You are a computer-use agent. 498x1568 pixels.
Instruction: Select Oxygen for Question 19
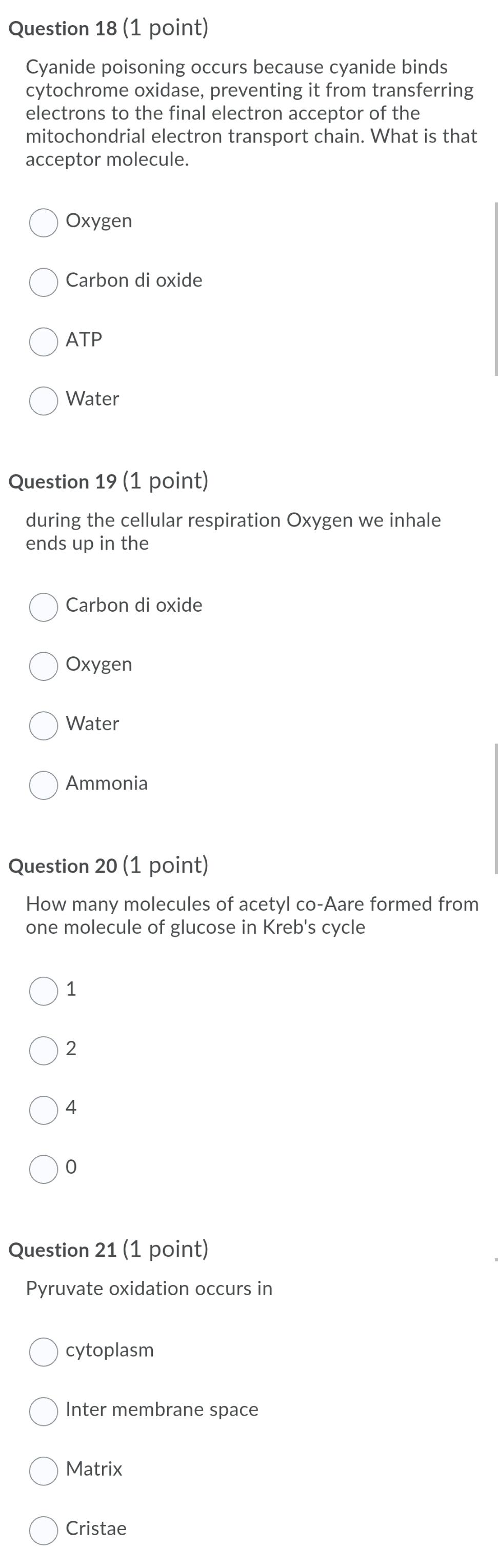(44, 666)
